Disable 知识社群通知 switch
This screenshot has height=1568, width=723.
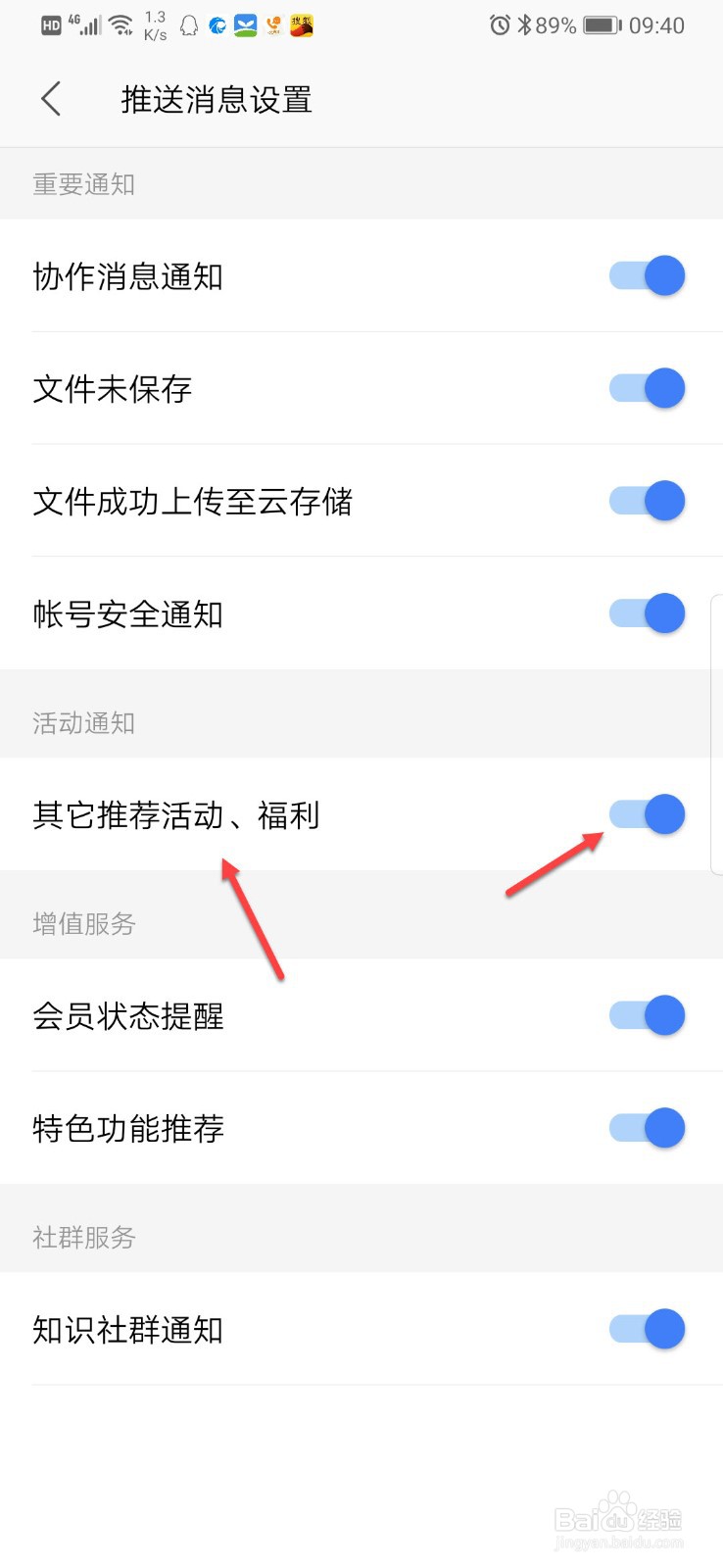[647, 1329]
